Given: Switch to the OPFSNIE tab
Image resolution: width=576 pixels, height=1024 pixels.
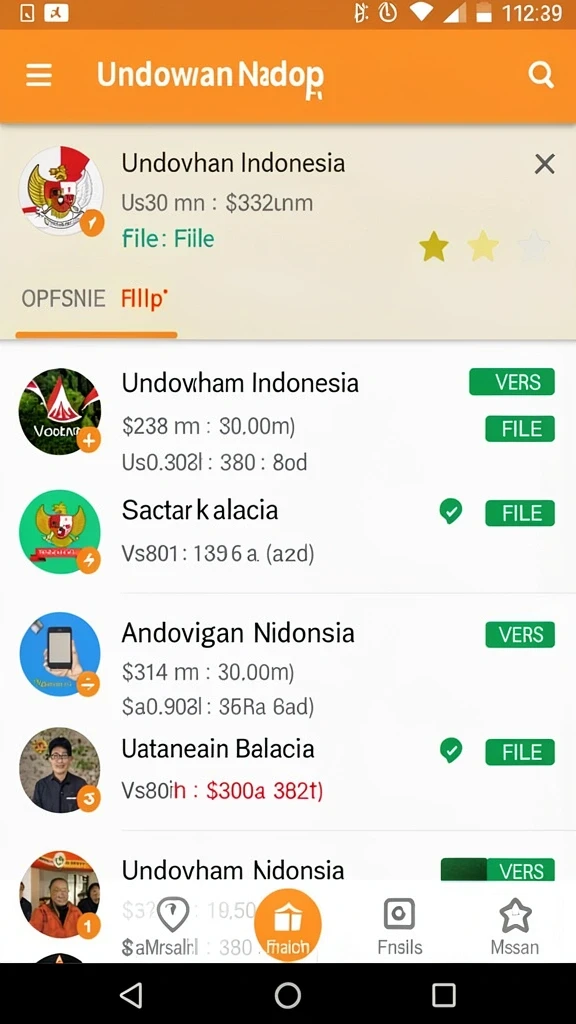Looking at the screenshot, I should point(63,299).
